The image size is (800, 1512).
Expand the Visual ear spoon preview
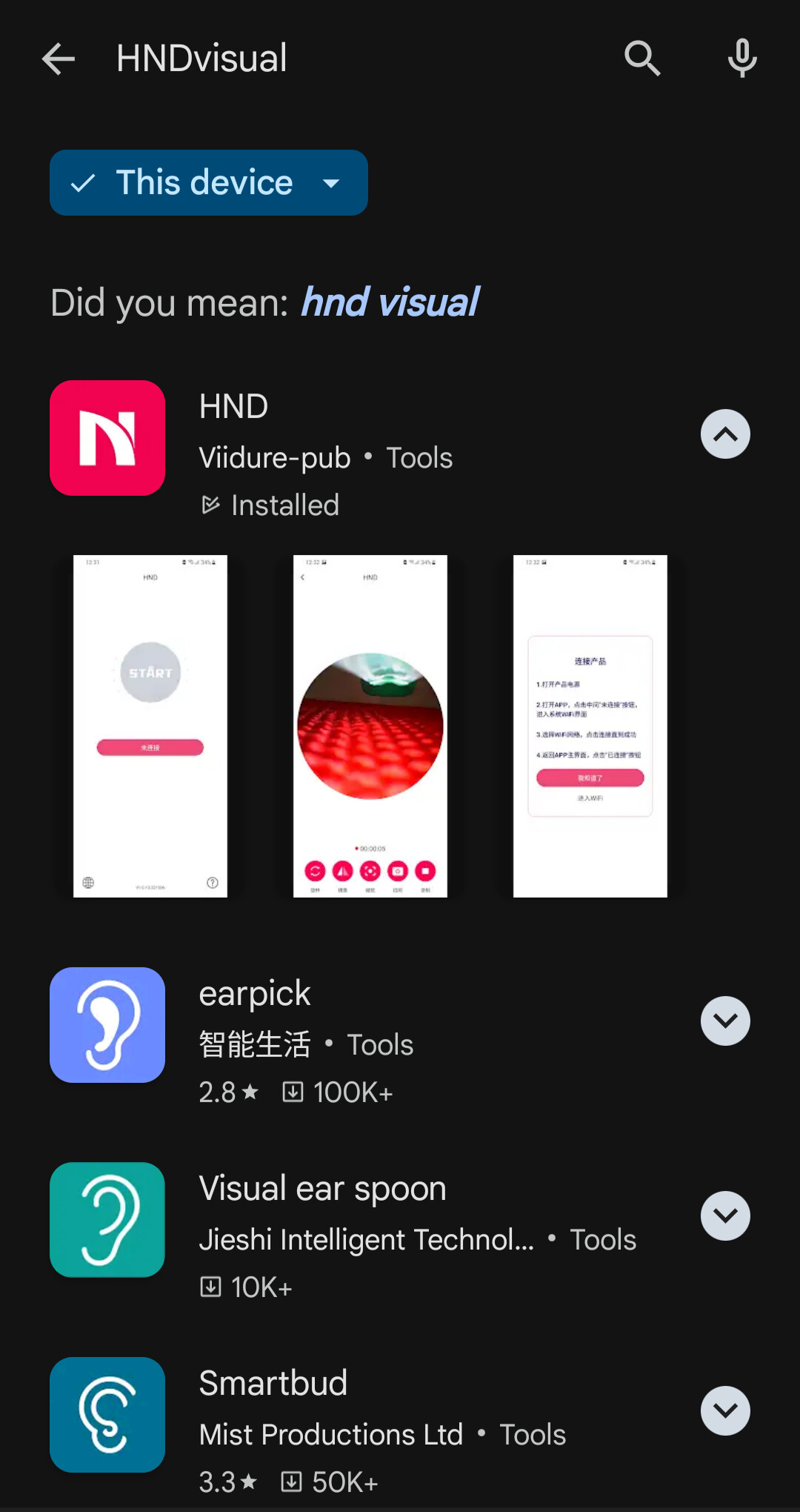coord(725,1216)
